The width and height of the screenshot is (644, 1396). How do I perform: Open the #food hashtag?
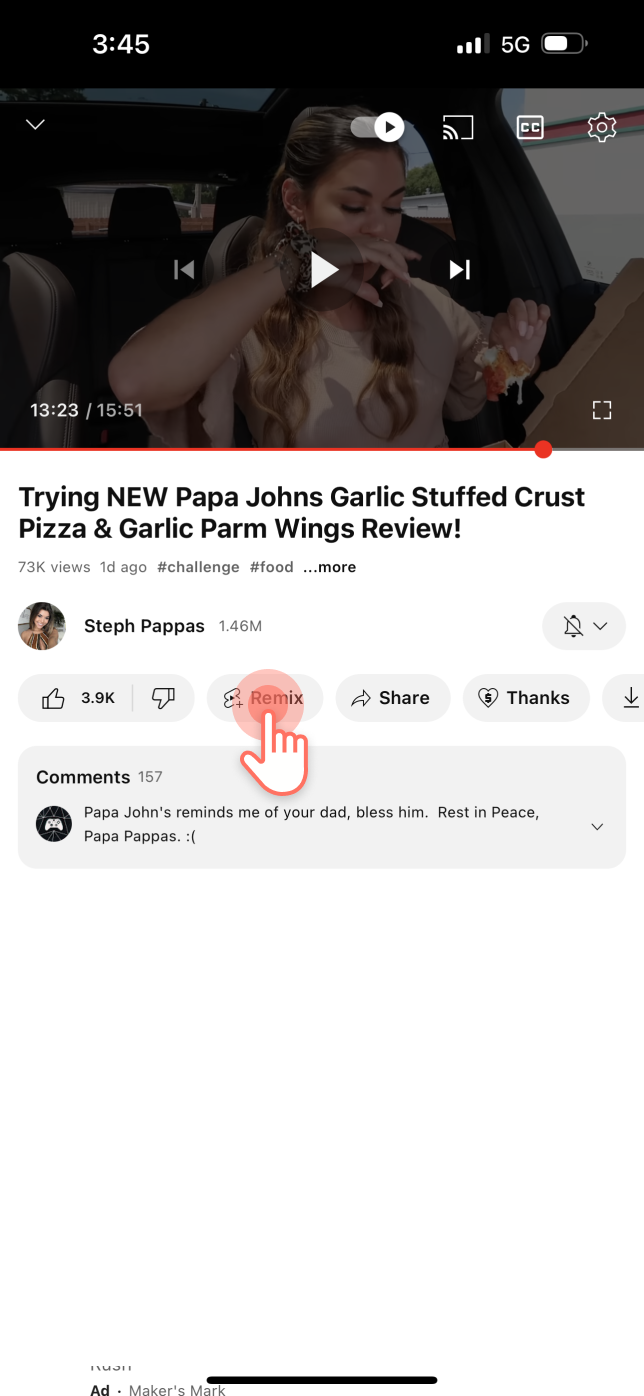click(271, 567)
